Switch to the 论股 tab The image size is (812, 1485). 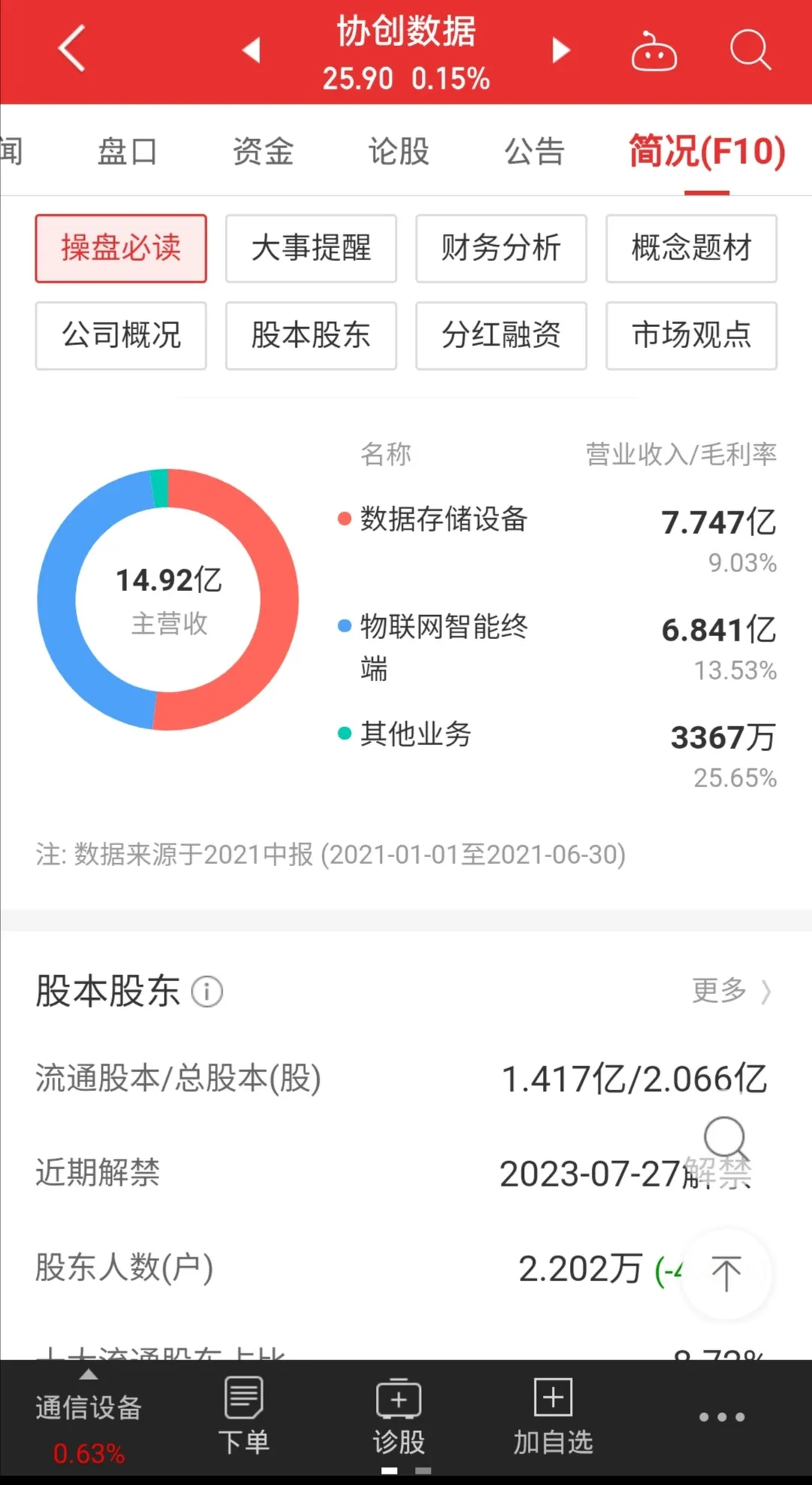click(398, 151)
